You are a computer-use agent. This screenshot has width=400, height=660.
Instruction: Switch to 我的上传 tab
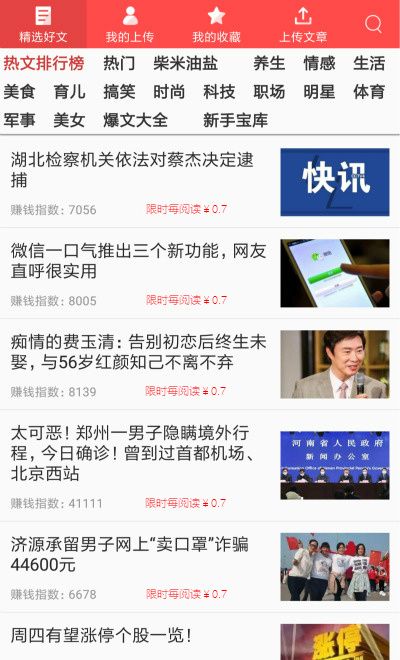[130, 24]
